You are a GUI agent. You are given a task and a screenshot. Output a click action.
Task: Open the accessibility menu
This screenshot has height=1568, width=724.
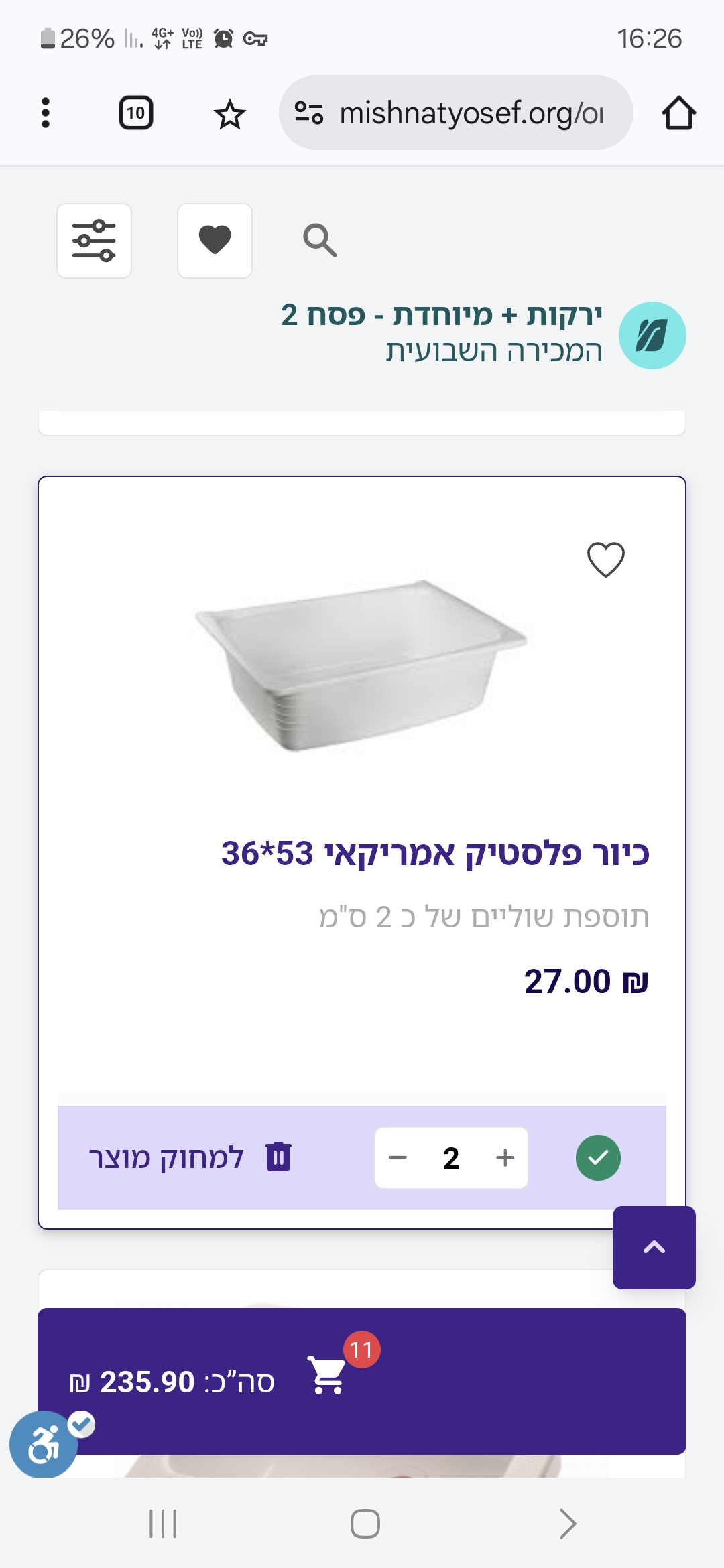tap(44, 1445)
